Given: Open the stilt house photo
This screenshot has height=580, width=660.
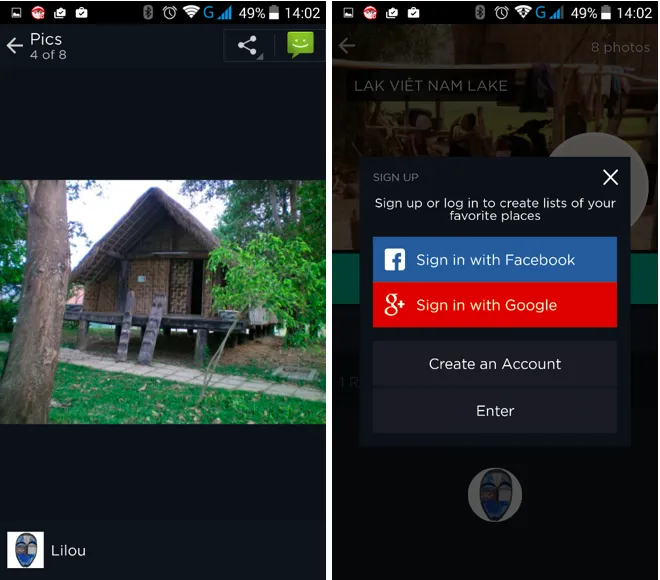Looking at the screenshot, I should (163, 302).
